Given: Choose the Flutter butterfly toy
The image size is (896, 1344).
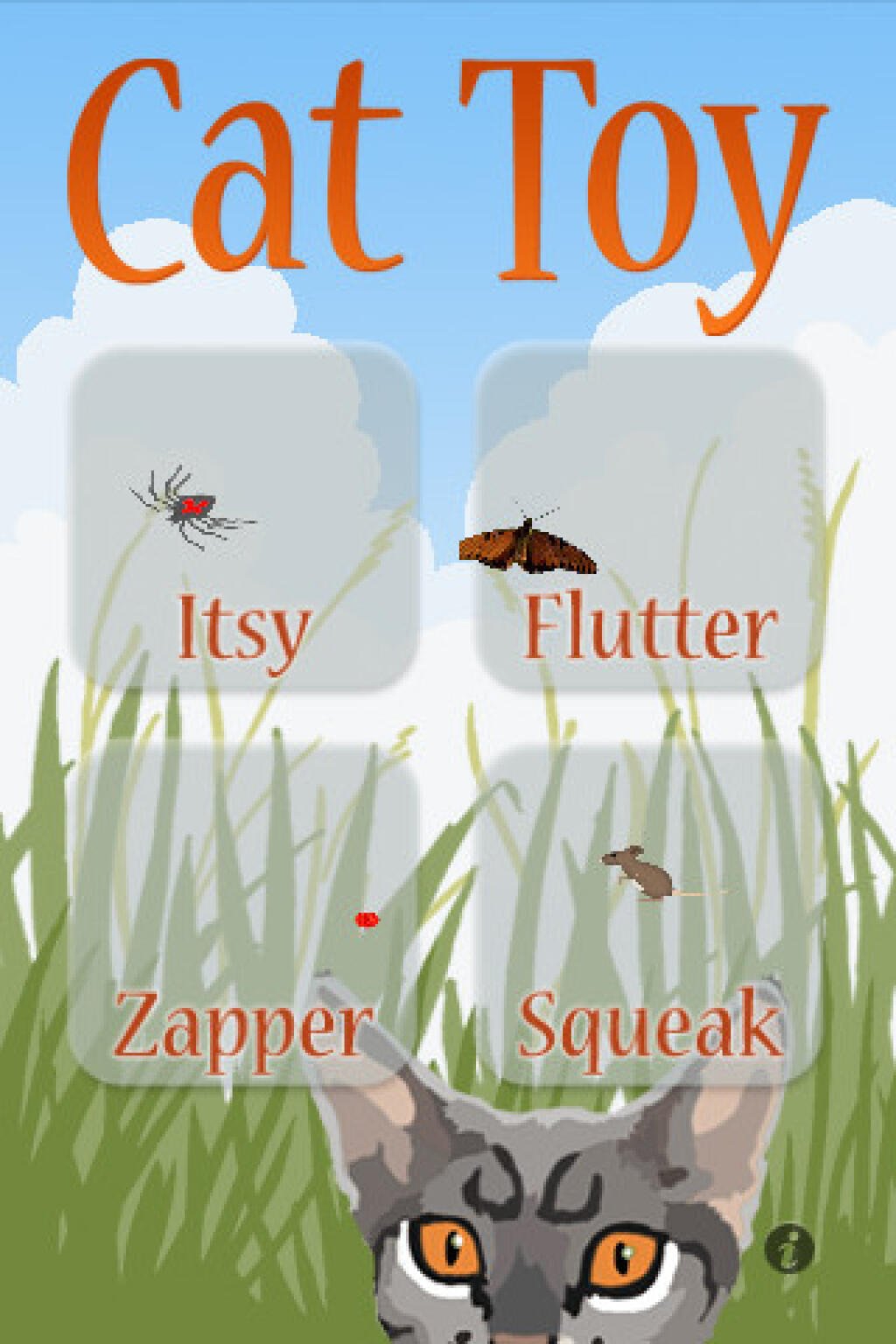Looking at the screenshot, I should coord(649,516).
